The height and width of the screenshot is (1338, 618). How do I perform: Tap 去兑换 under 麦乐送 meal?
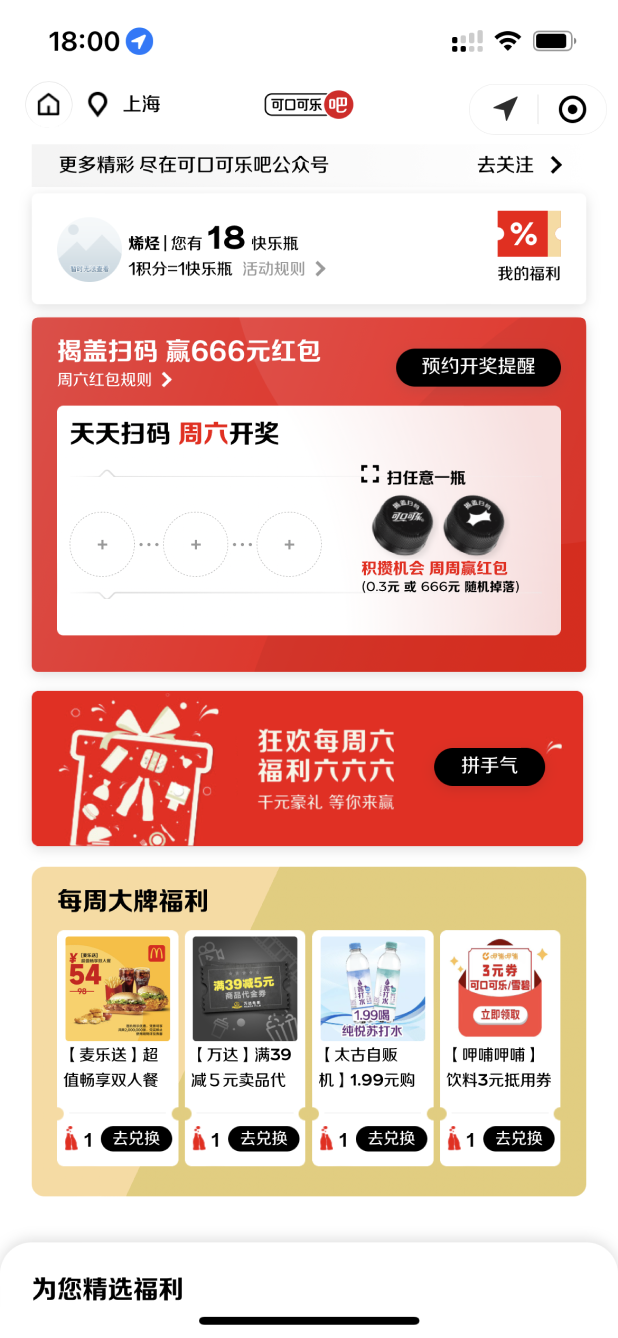[x=136, y=1138]
